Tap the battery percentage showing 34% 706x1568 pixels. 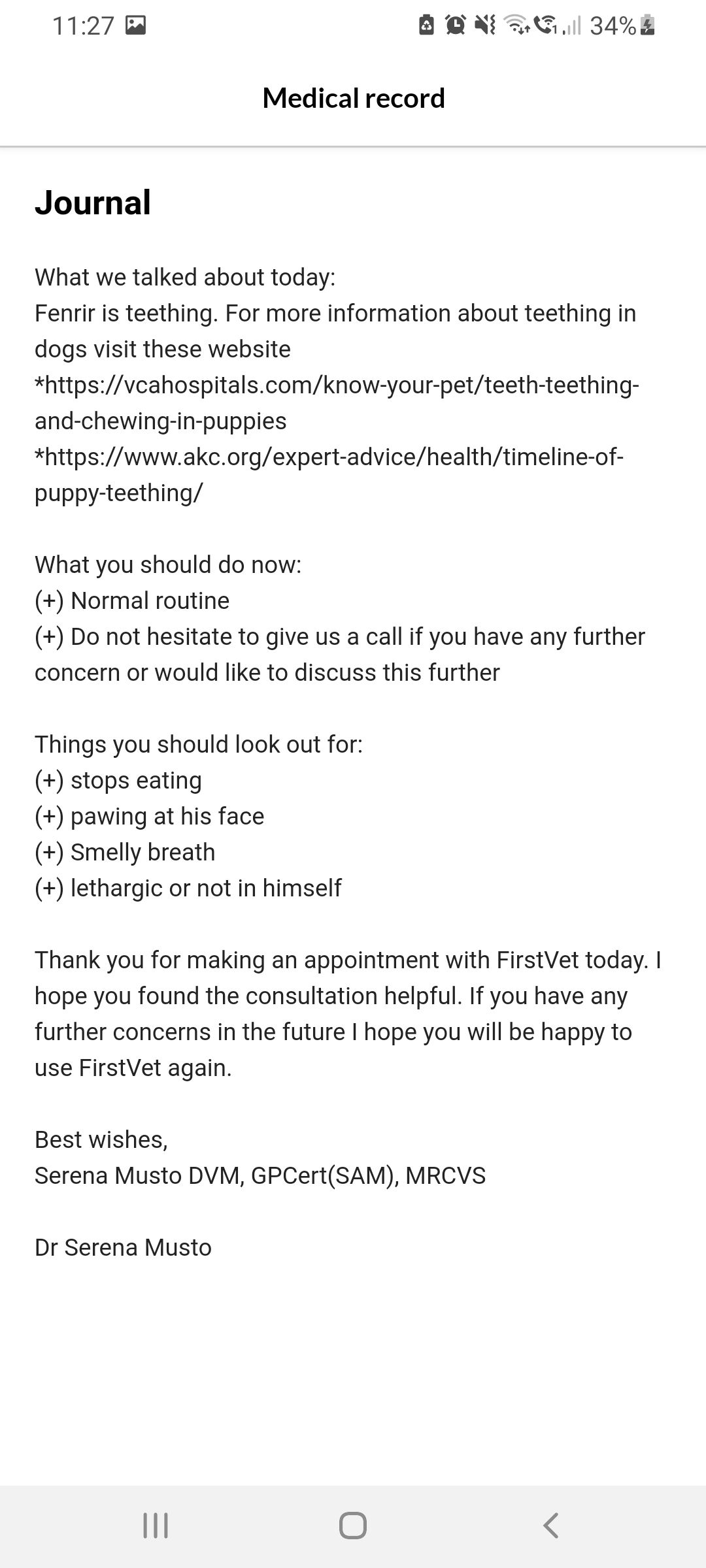[611, 26]
